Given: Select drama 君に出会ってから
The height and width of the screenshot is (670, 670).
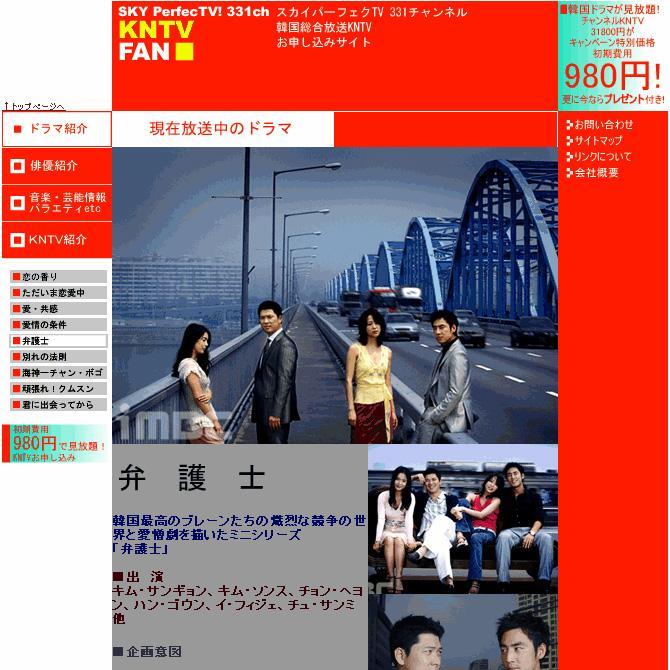Looking at the screenshot, I should pyautogui.click(x=58, y=405).
